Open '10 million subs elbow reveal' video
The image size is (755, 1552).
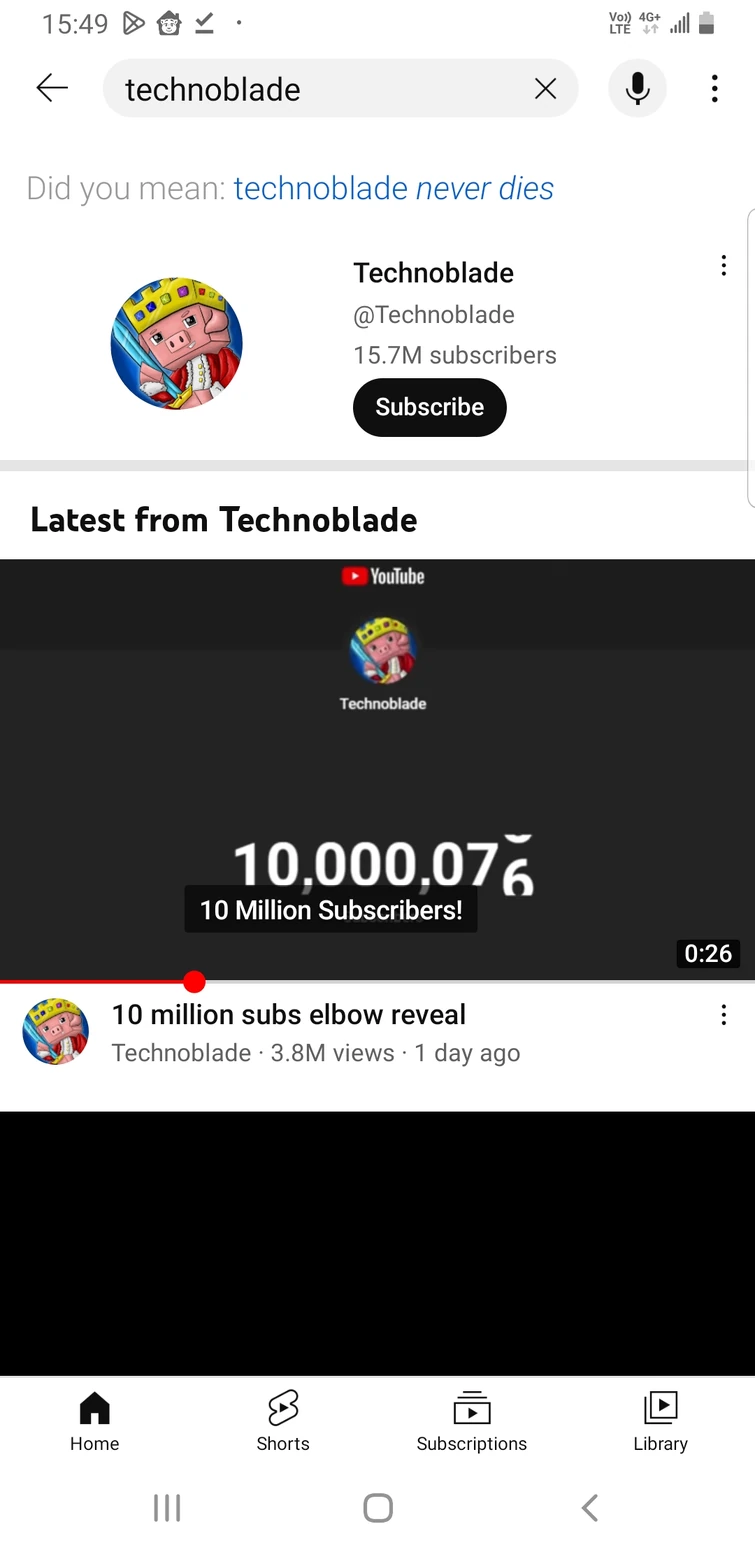click(x=288, y=1014)
